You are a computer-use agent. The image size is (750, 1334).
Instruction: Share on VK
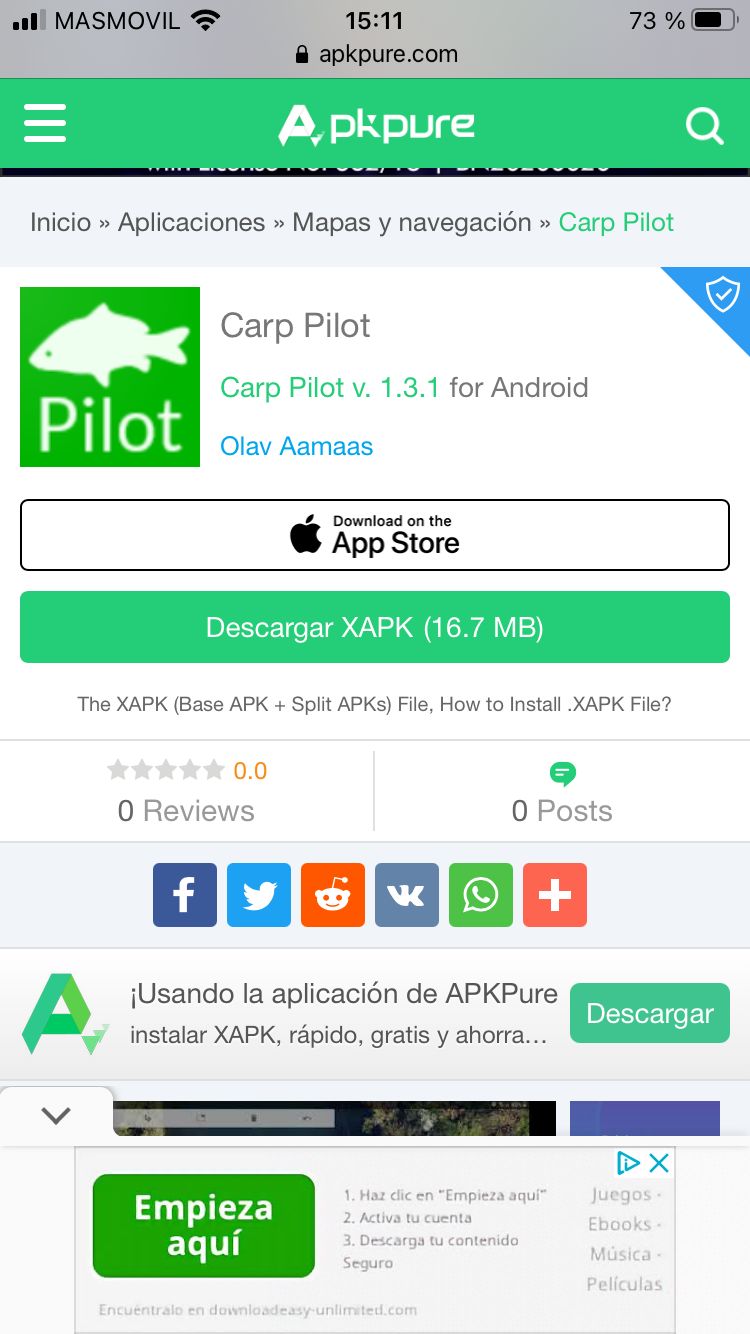[x=406, y=895]
